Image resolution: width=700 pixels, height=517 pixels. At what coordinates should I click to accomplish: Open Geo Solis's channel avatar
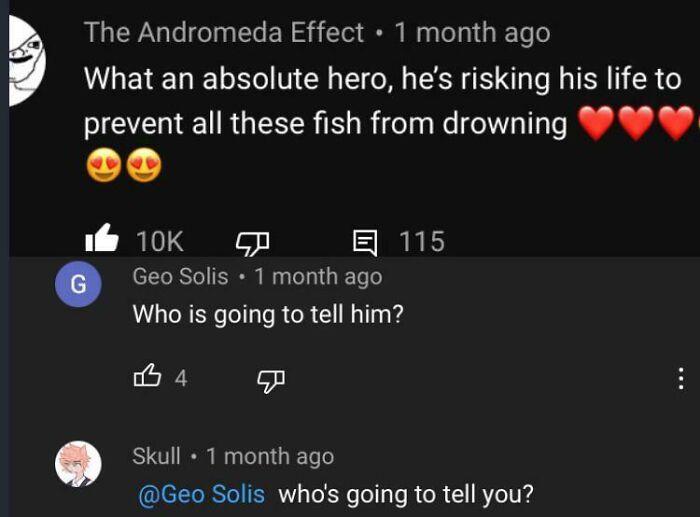[77, 285]
